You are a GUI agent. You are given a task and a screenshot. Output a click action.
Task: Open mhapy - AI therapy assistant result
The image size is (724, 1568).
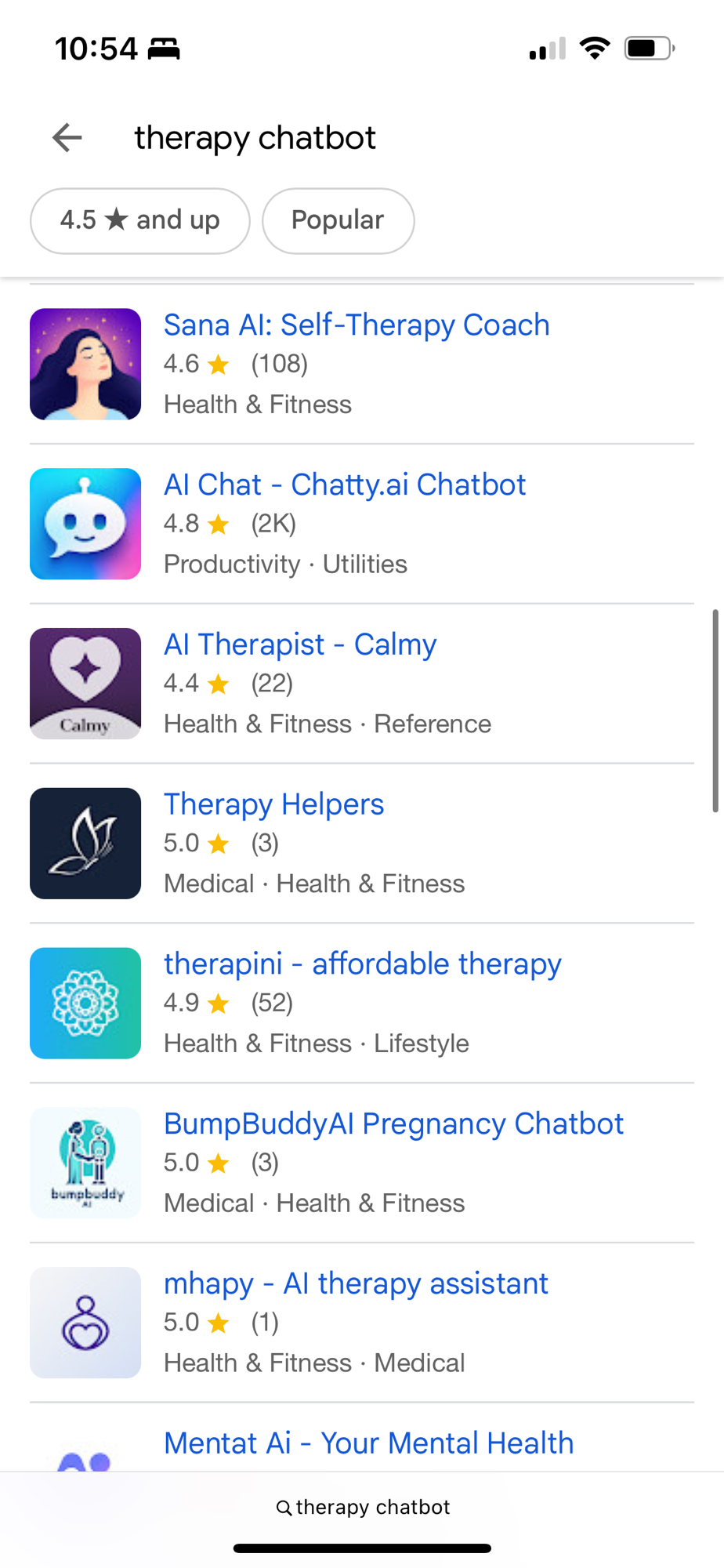point(356,1284)
